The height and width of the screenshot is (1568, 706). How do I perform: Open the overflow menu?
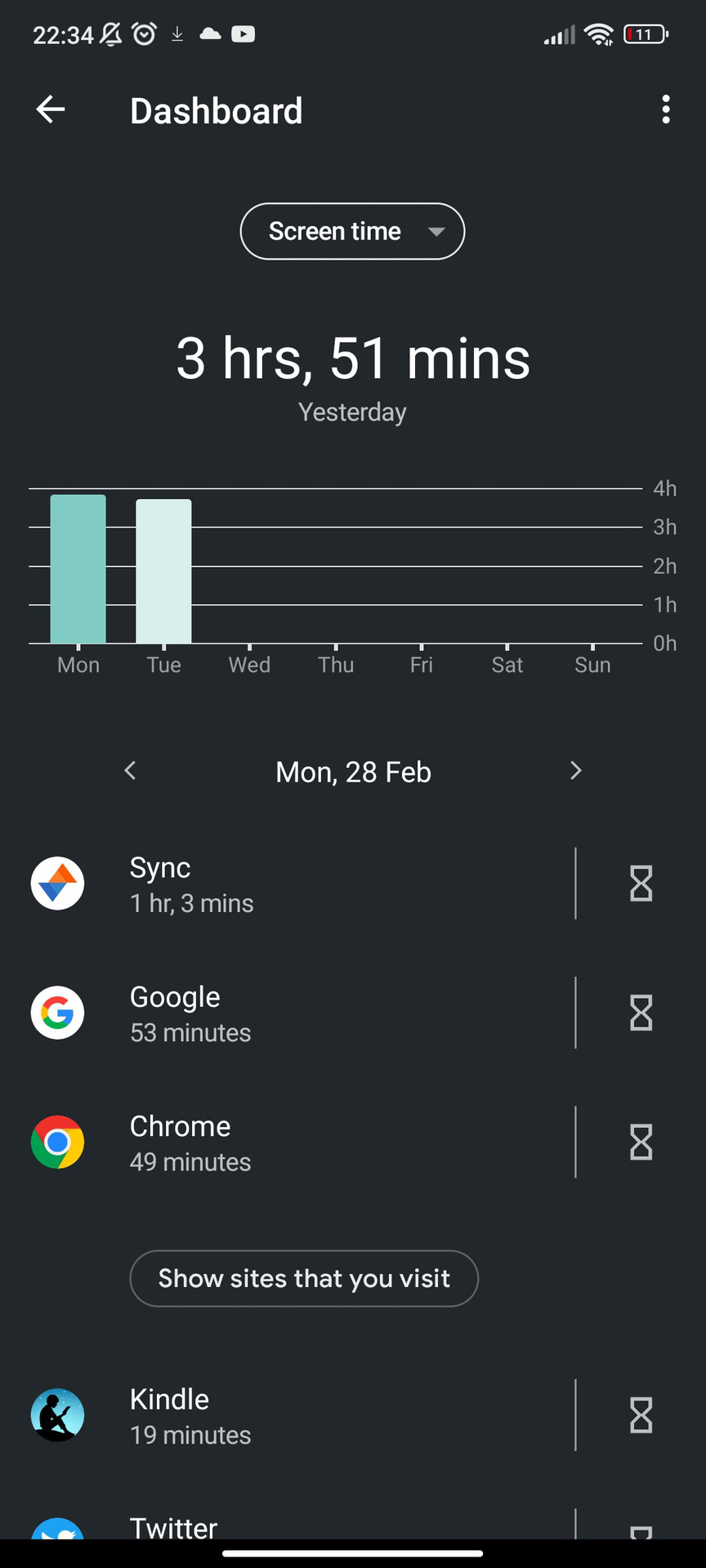point(666,109)
